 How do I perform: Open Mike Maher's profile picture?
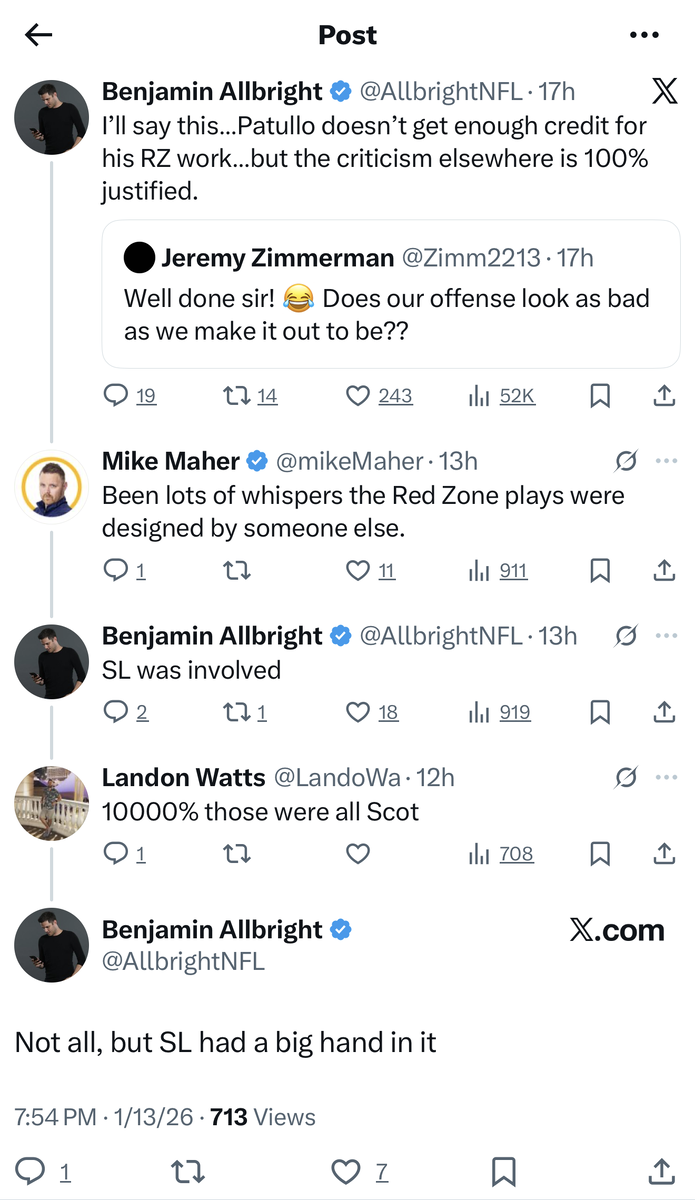pyautogui.click(x=51, y=488)
